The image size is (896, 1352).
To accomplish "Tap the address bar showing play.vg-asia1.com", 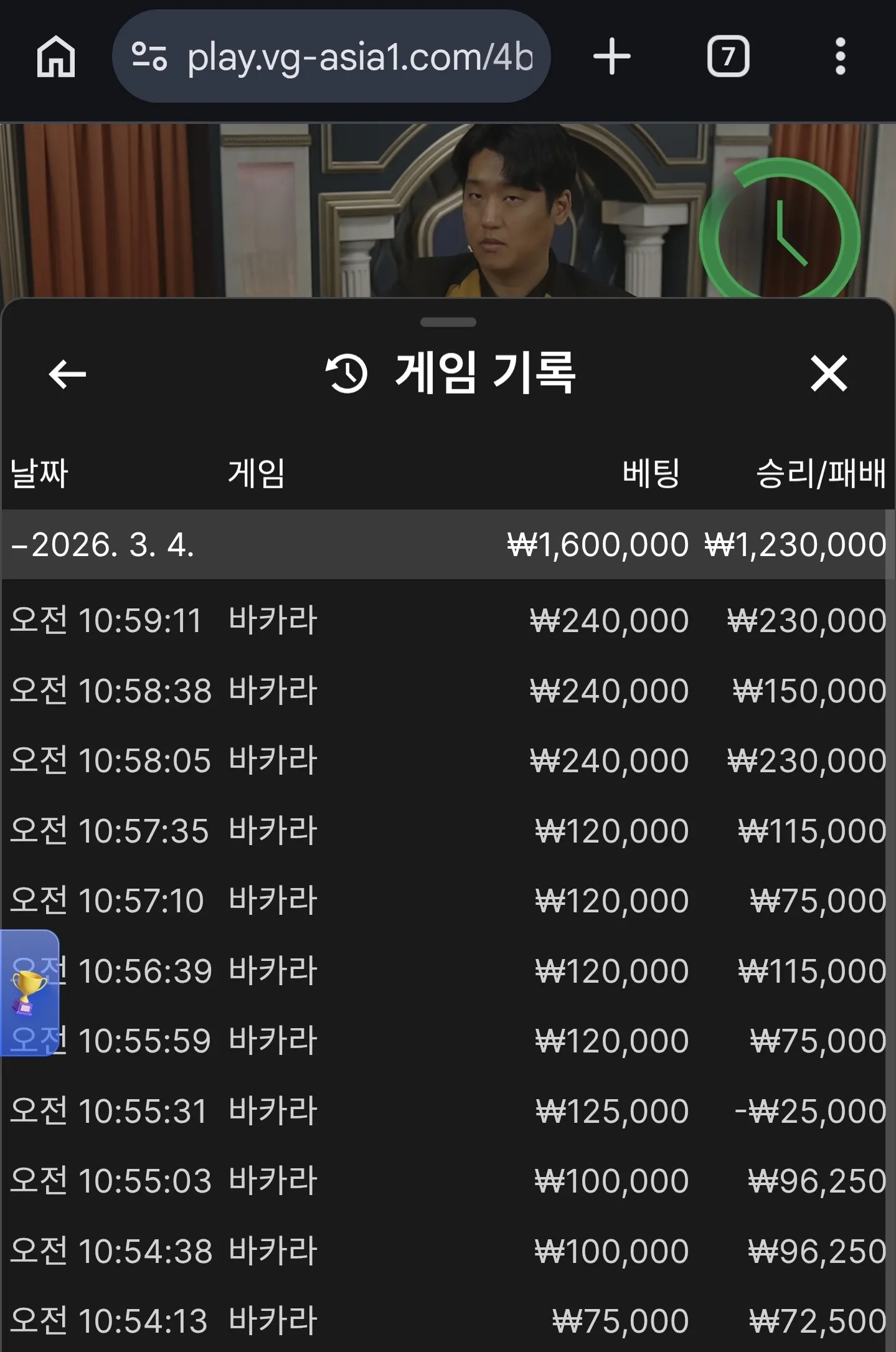I will click(x=331, y=57).
